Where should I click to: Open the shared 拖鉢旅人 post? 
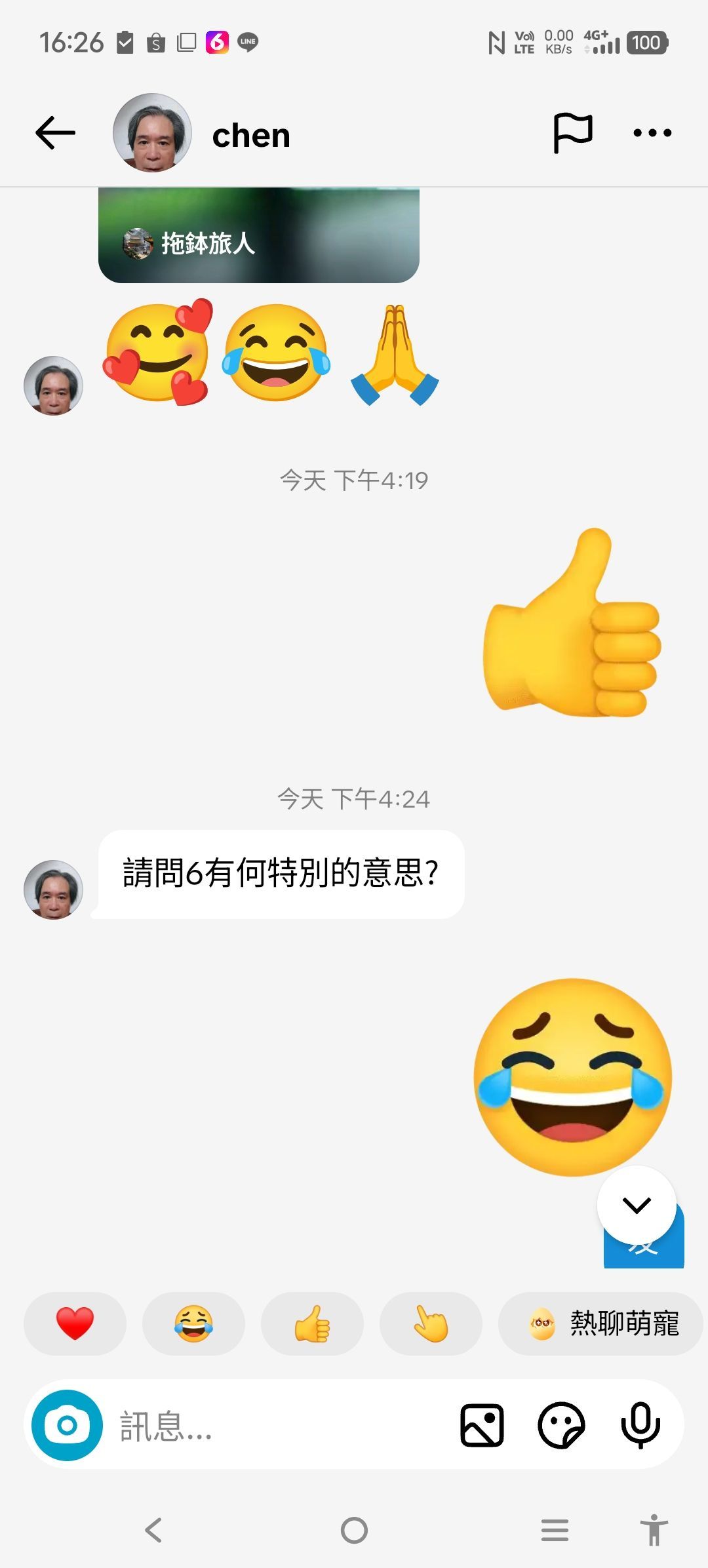tap(258, 236)
